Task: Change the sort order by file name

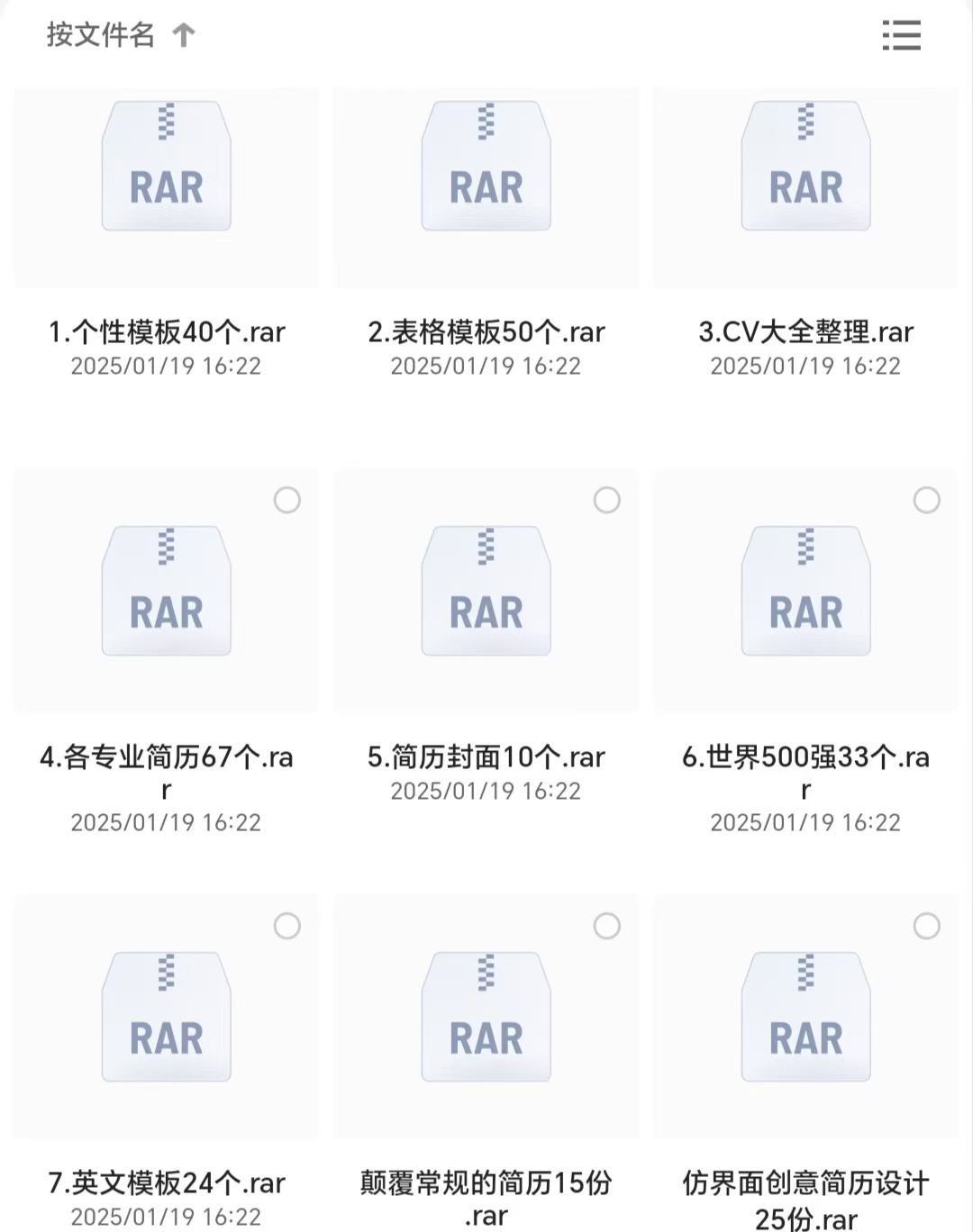Action: pyautogui.click(x=120, y=35)
